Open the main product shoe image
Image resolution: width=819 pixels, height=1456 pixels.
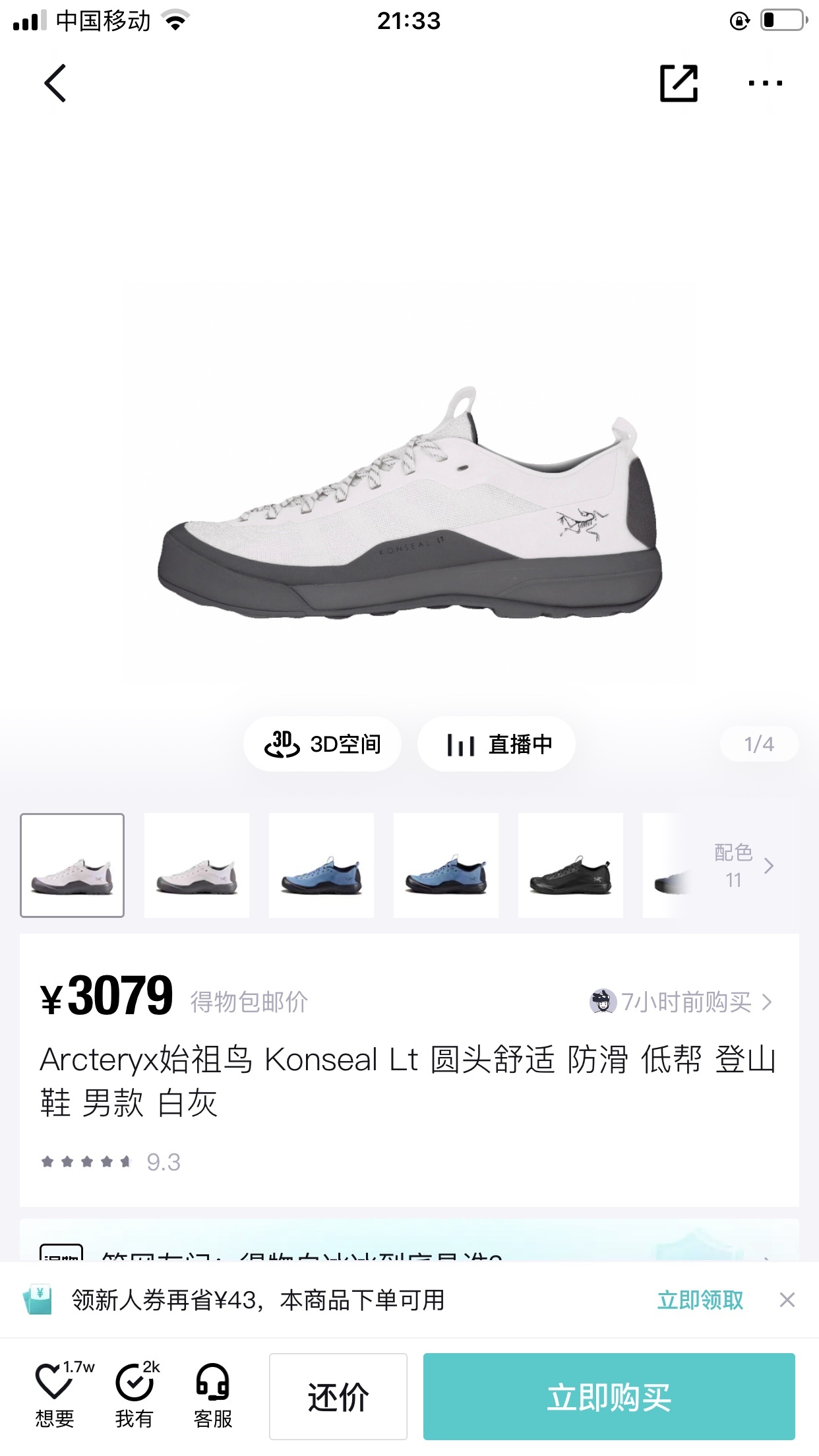[409, 501]
